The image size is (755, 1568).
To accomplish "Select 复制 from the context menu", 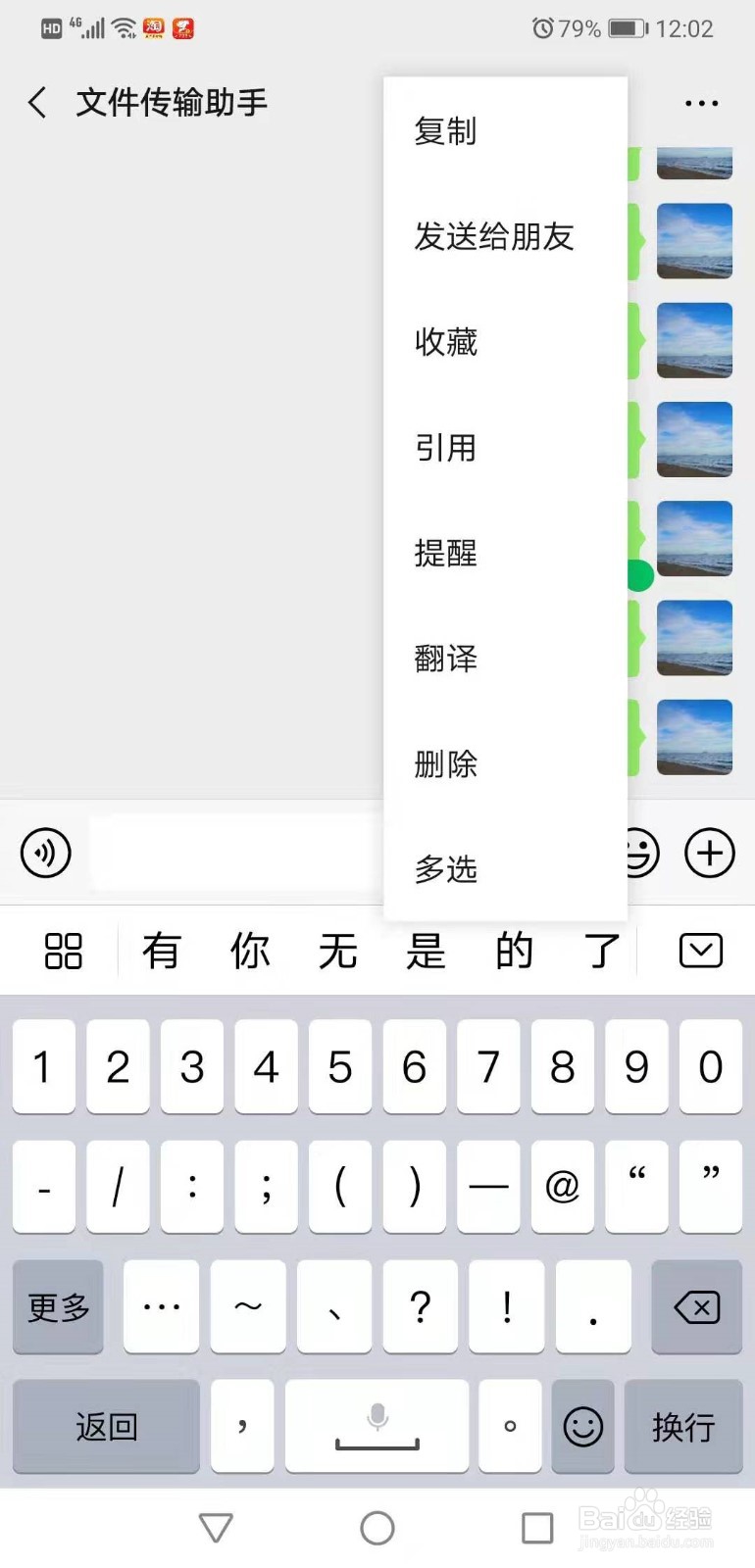I will pos(444,130).
